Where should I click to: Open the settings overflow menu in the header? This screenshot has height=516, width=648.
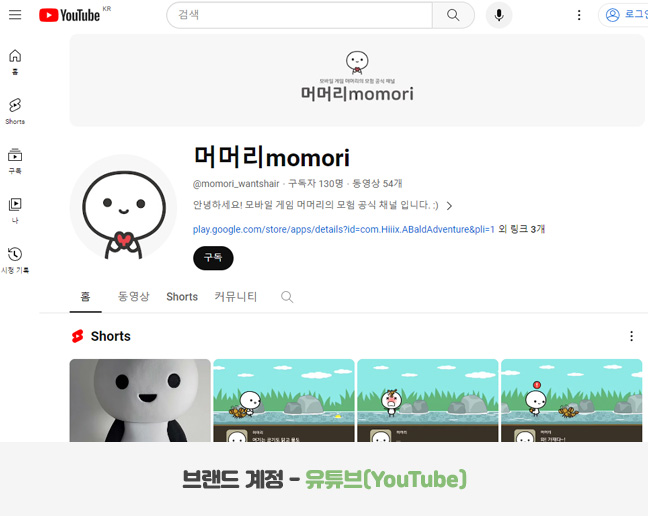[579, 15]
